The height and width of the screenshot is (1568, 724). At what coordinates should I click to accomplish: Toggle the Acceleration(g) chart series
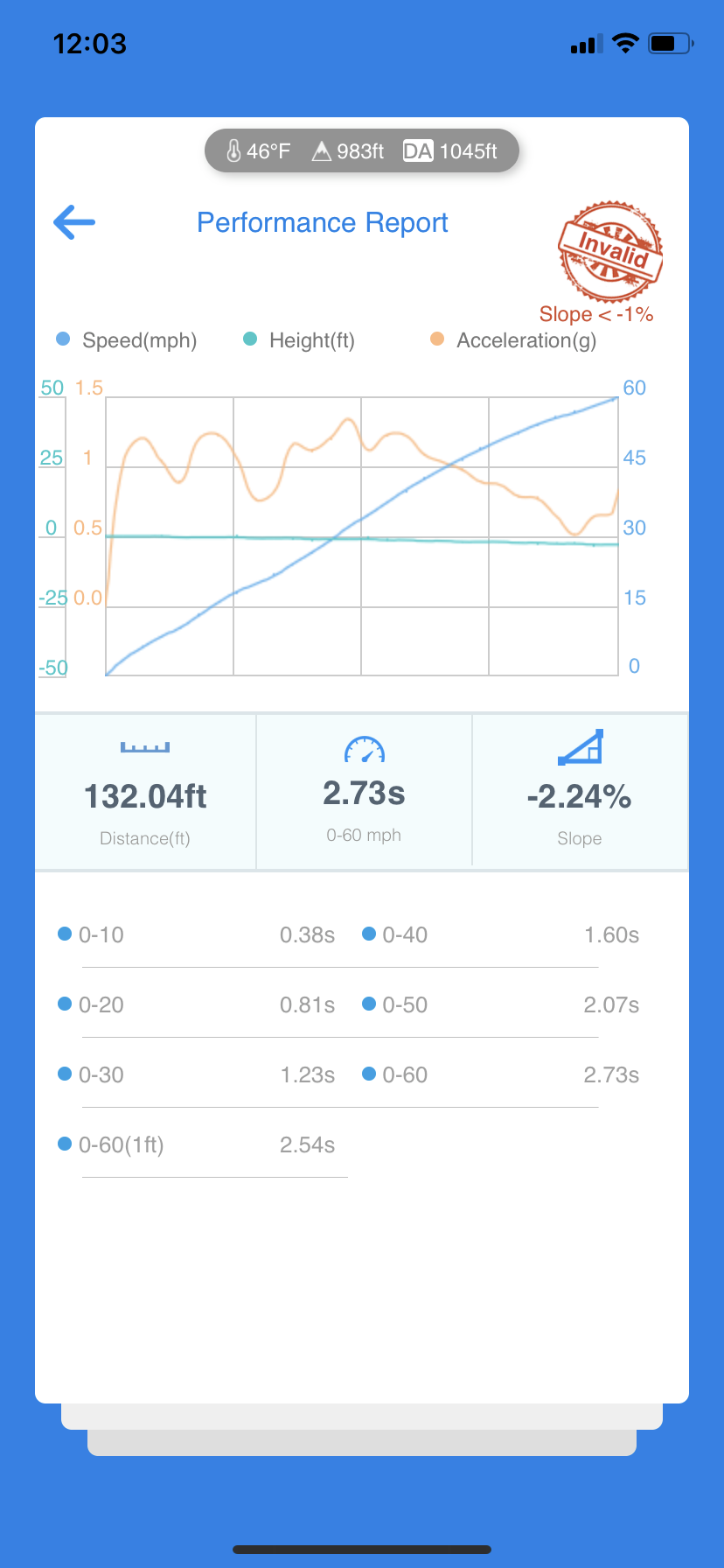513,340
